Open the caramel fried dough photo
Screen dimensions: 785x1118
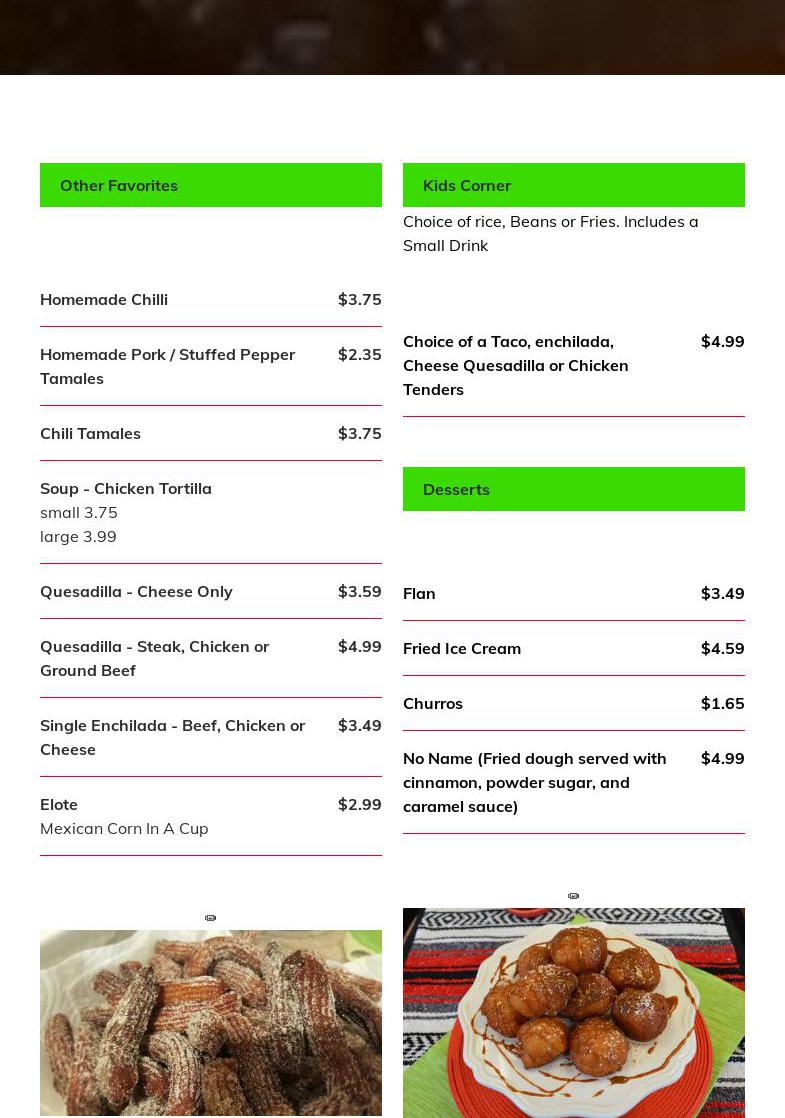pos(573,1011)
